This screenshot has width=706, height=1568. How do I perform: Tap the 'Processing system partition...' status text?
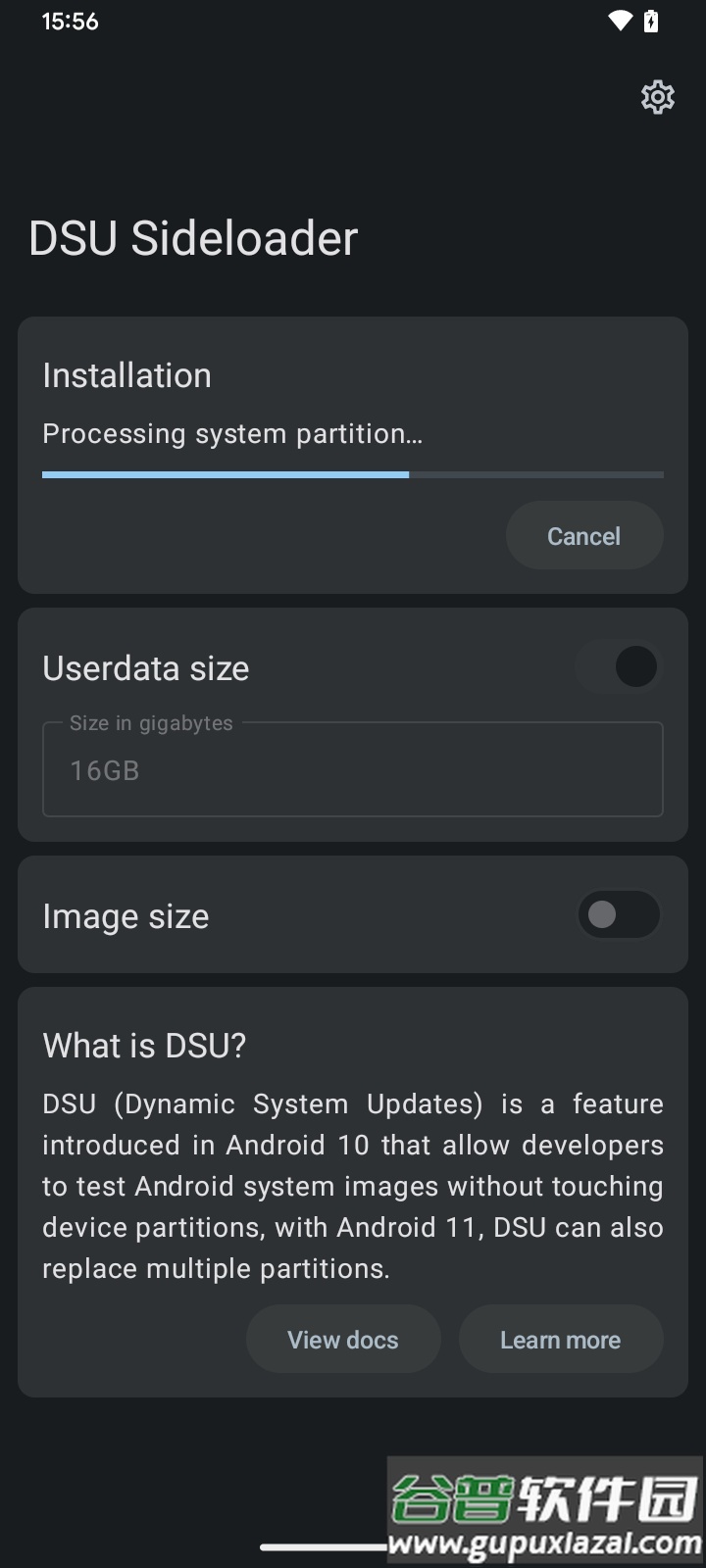[x=231, y=433]
